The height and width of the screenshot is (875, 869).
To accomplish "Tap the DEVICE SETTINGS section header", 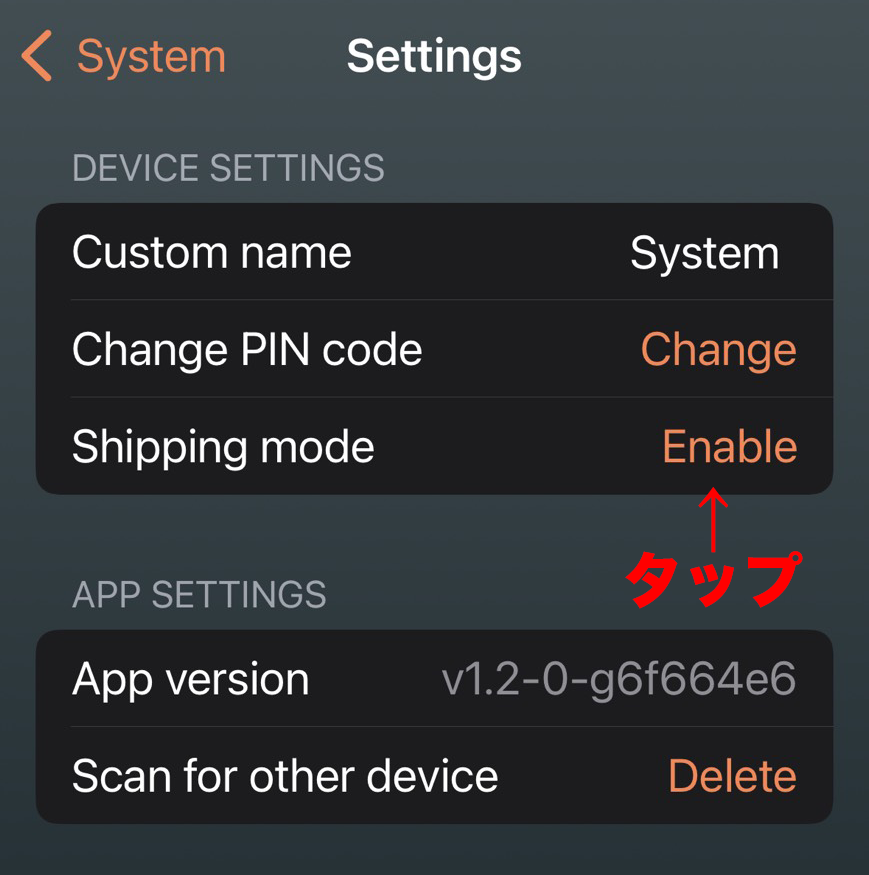I will point(228,168).
